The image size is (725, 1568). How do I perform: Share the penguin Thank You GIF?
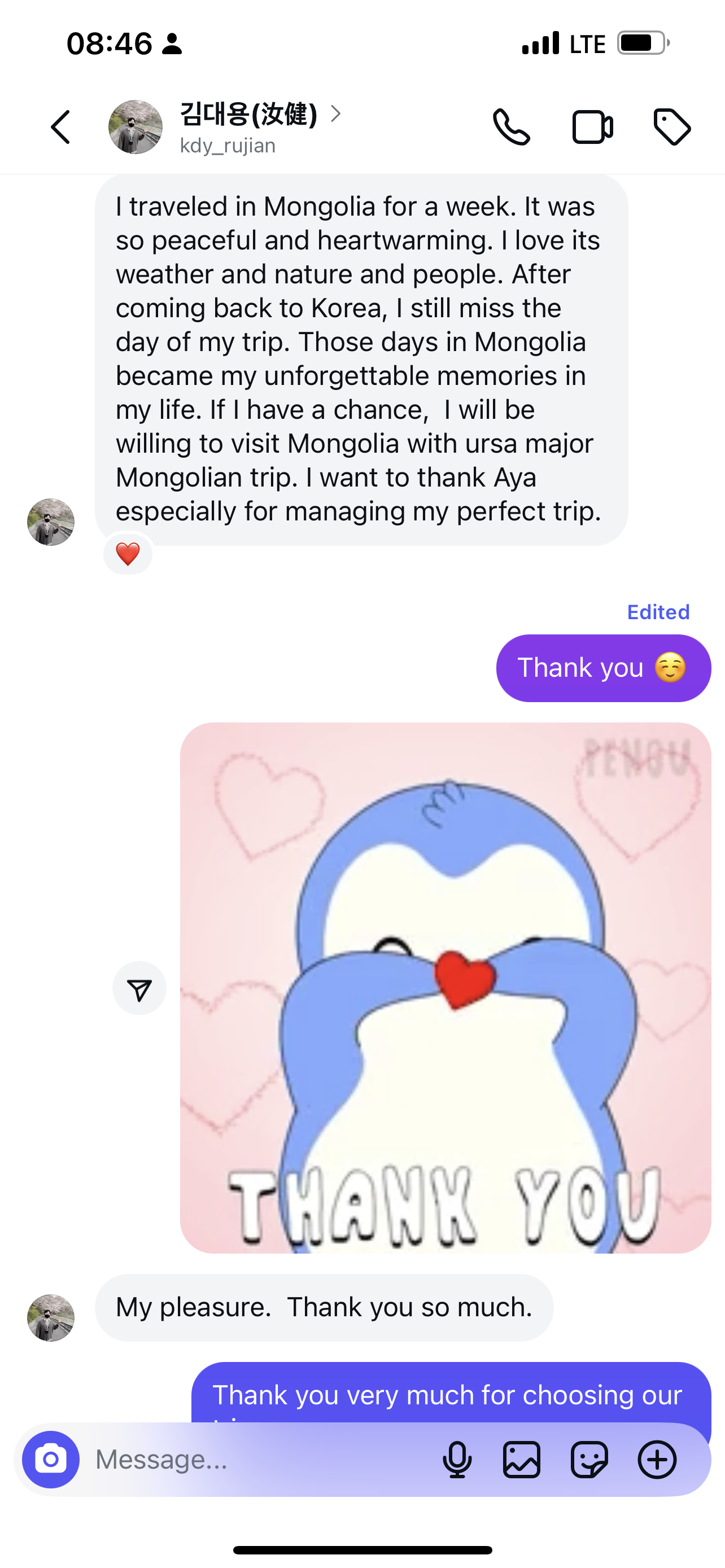(x=139, y=988)
